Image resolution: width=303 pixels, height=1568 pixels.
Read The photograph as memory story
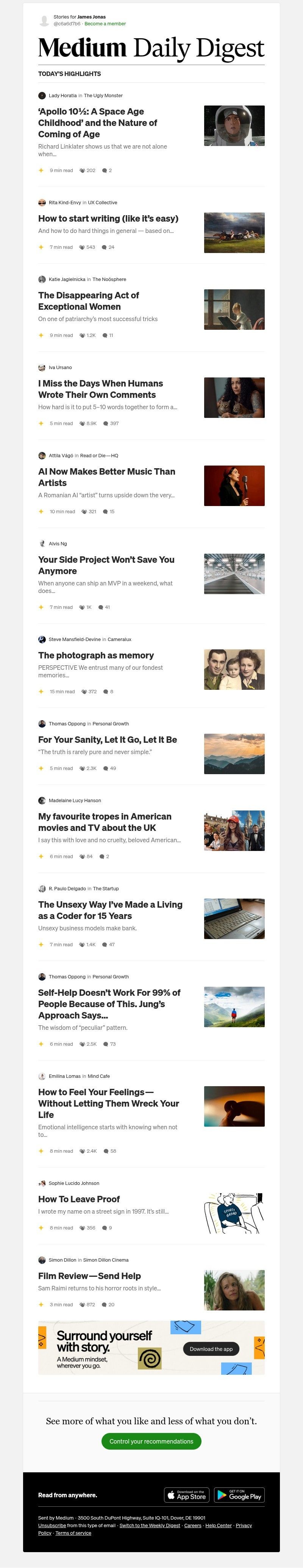coord(96,655)
